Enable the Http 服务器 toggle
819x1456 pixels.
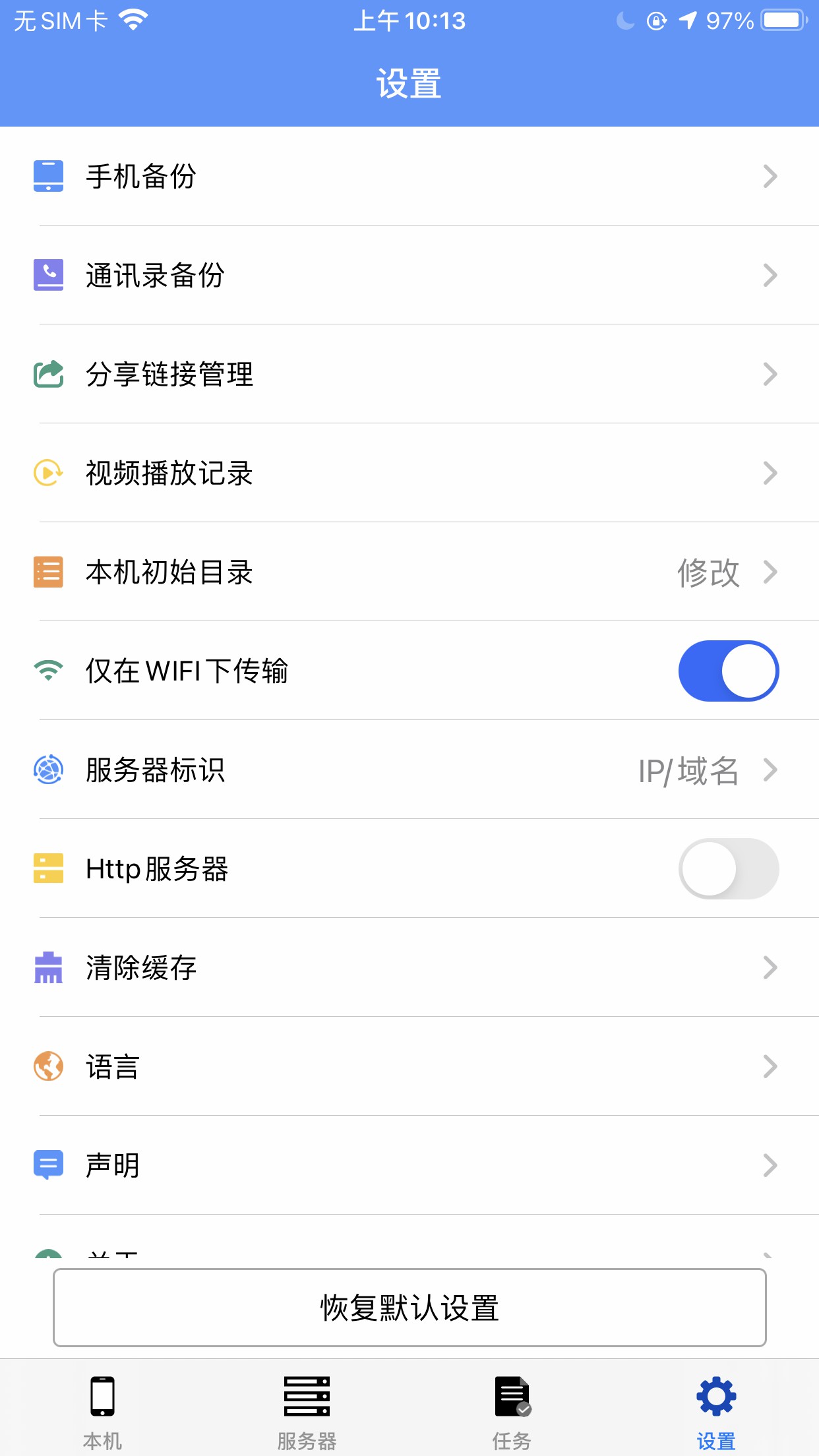click(x=728, y=868)
